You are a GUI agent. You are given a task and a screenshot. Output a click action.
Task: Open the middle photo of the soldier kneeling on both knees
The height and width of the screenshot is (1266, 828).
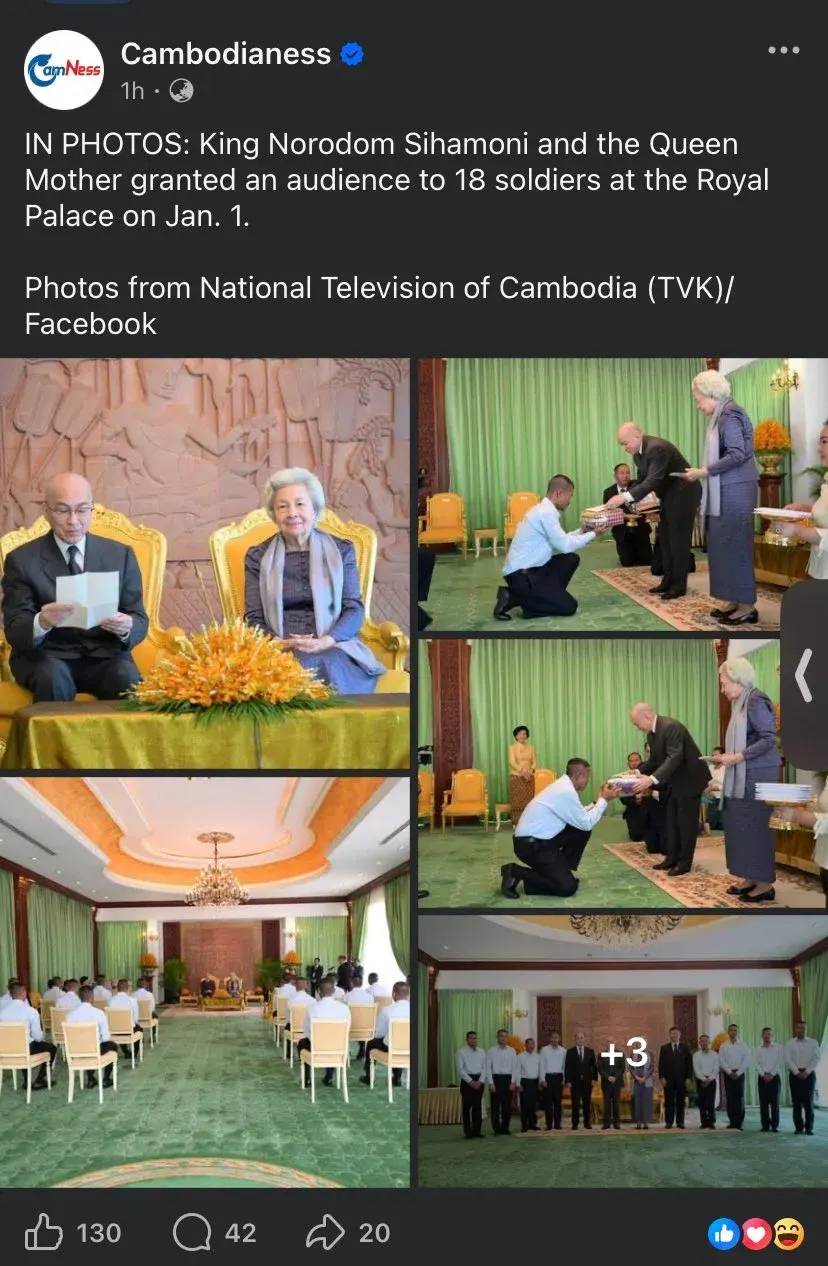tap(600, 773)
